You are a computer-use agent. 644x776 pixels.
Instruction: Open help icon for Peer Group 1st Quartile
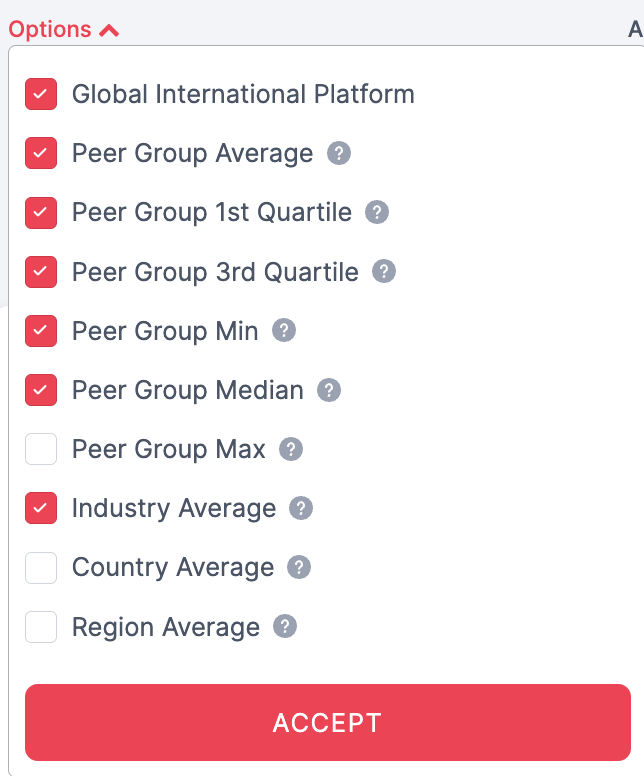point(377,212)
